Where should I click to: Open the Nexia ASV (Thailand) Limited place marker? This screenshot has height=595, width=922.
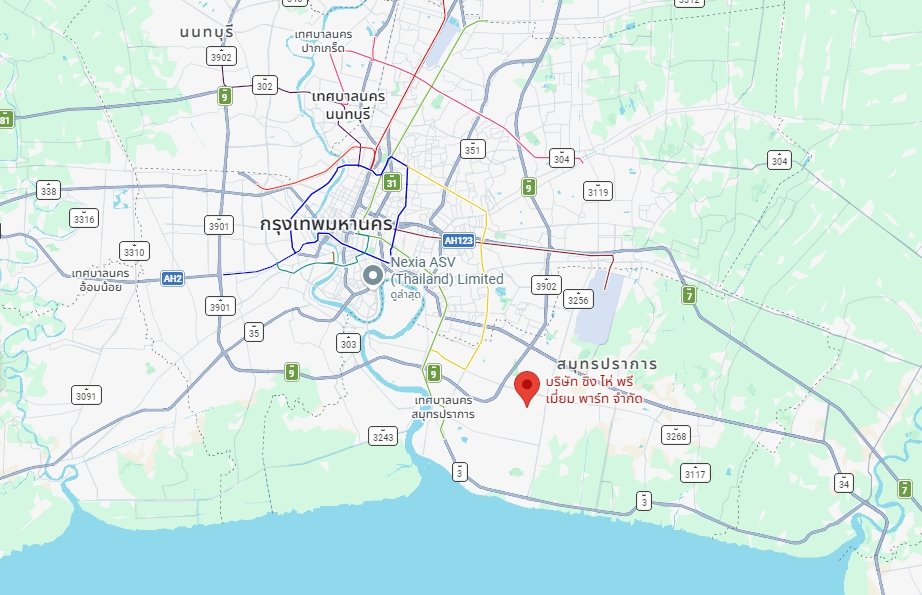(373, 276)
